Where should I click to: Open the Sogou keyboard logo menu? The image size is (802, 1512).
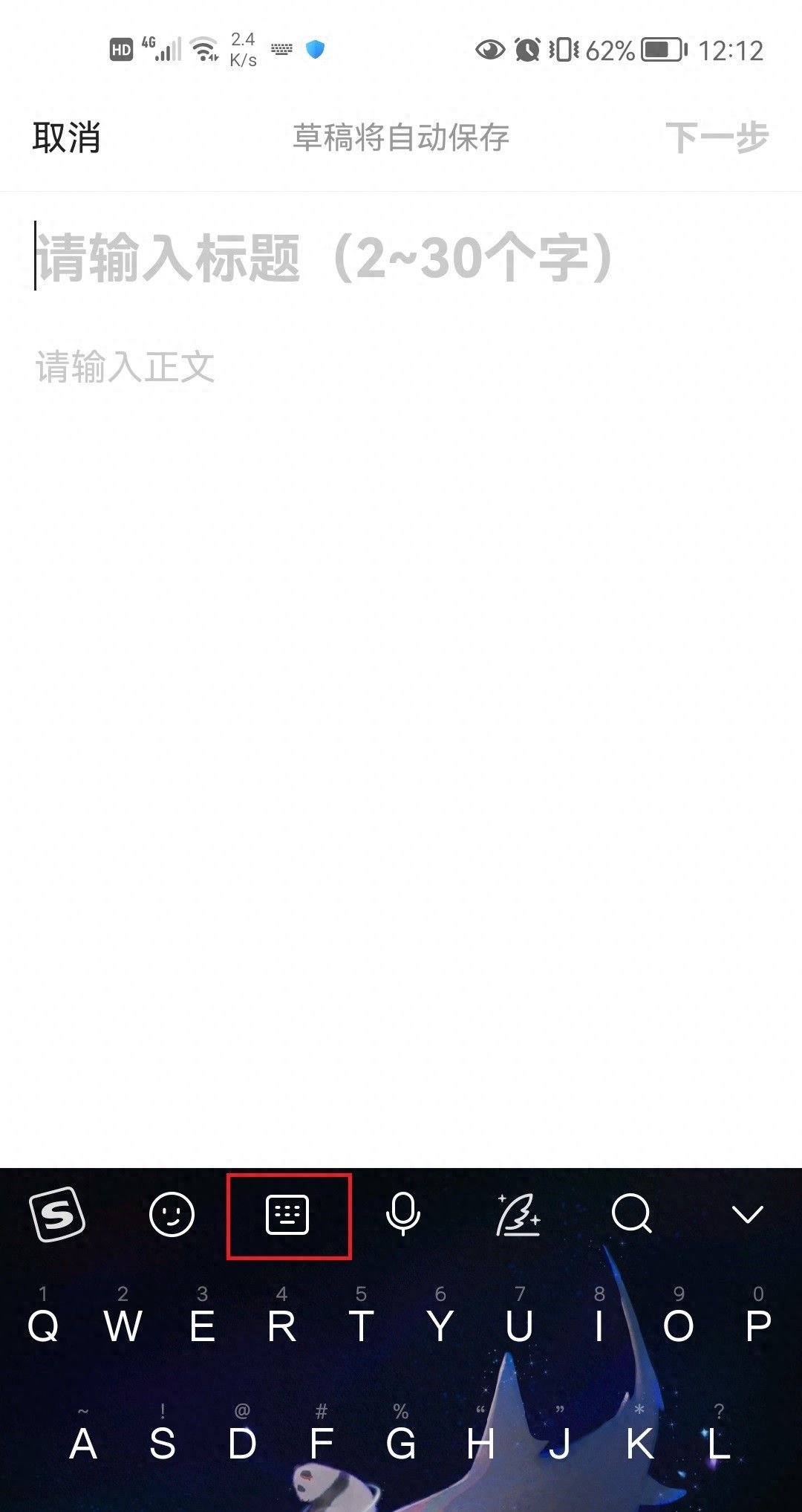pyautogui.click(x=57, y=1215)
